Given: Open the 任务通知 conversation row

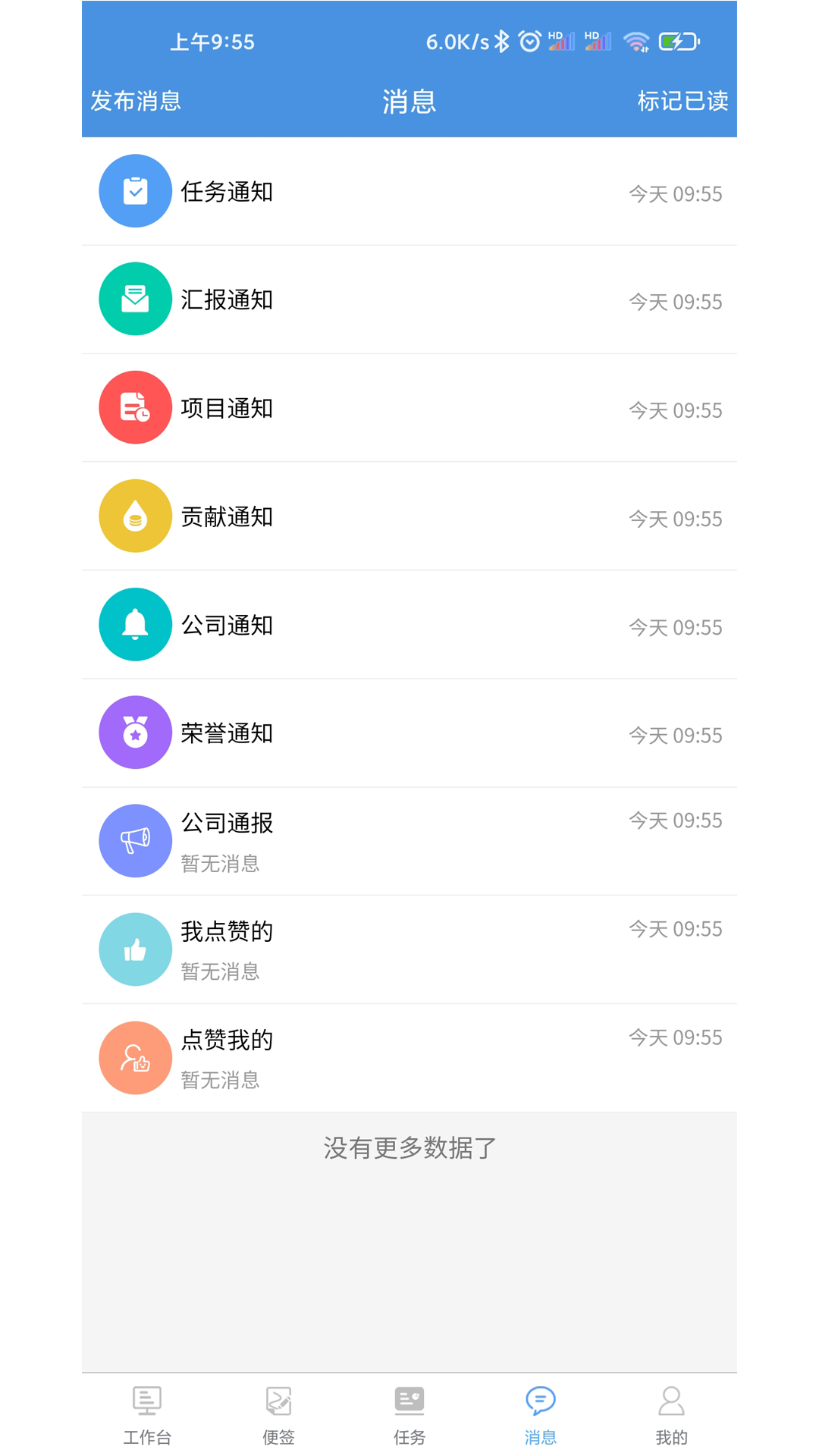Looking at the screenshot, I should pos(409,191).
